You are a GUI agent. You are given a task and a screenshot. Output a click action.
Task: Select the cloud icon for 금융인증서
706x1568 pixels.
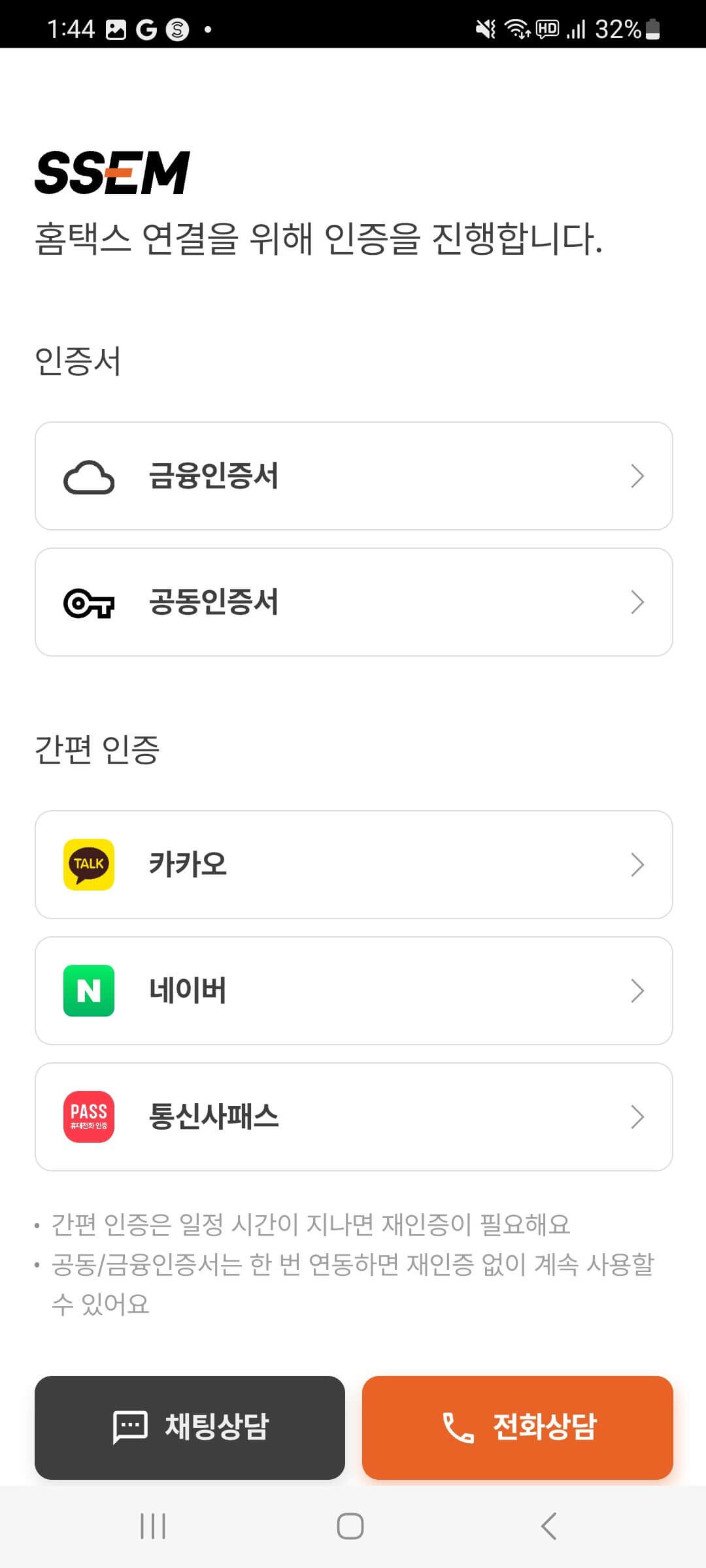point(90,476)
